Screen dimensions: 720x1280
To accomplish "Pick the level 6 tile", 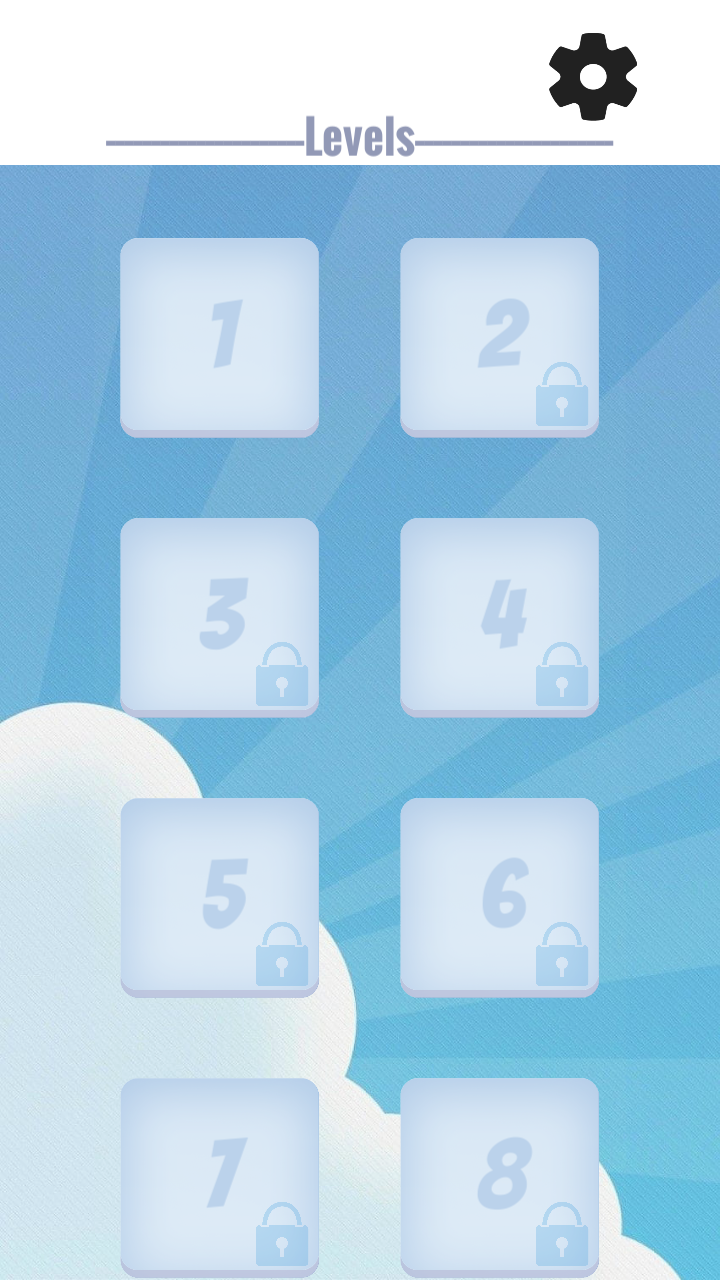I will (x=500, y=897).
